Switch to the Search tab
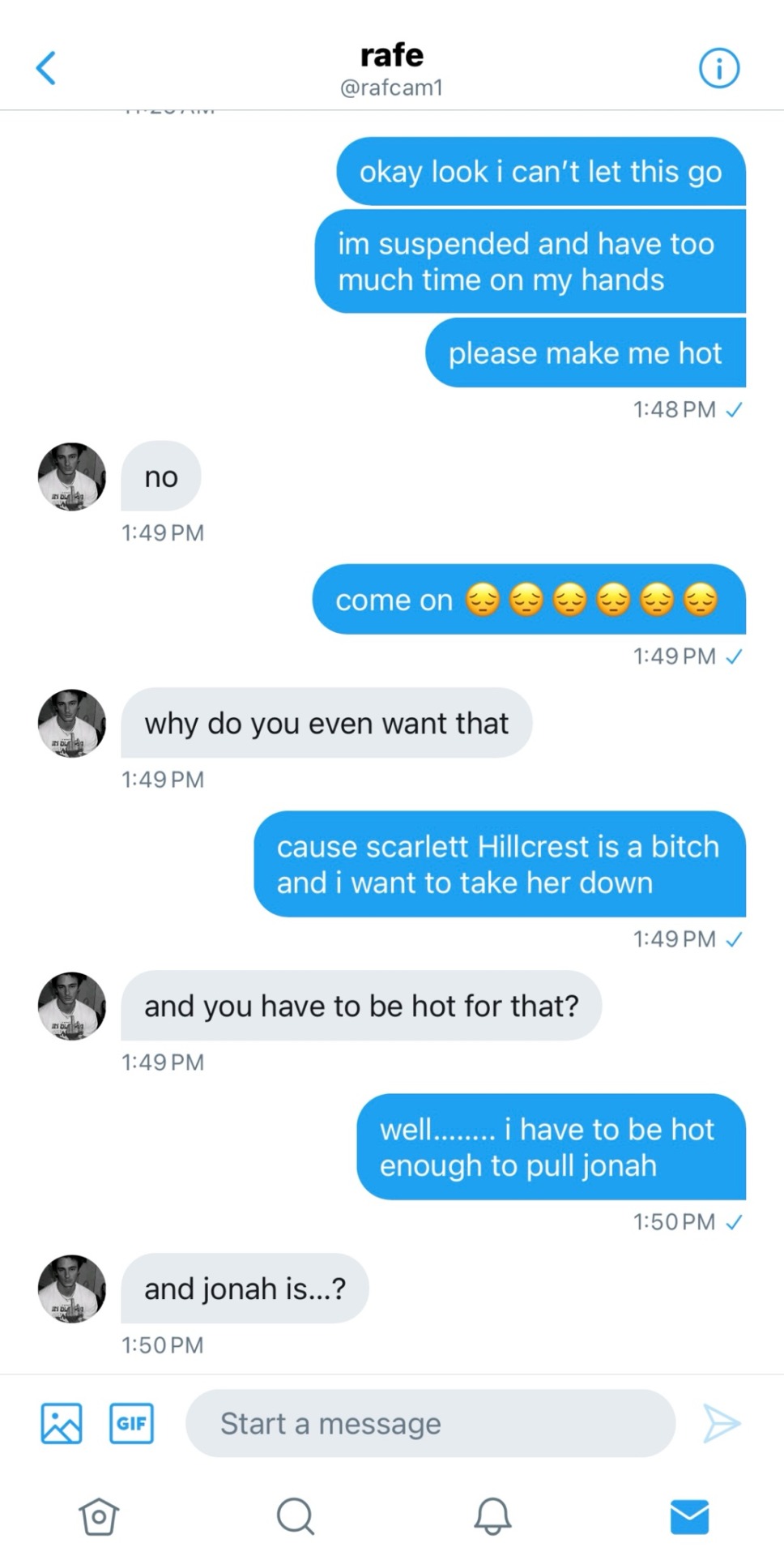The height and width of the screenshot is (1556, 784). tap(295, 1515)
